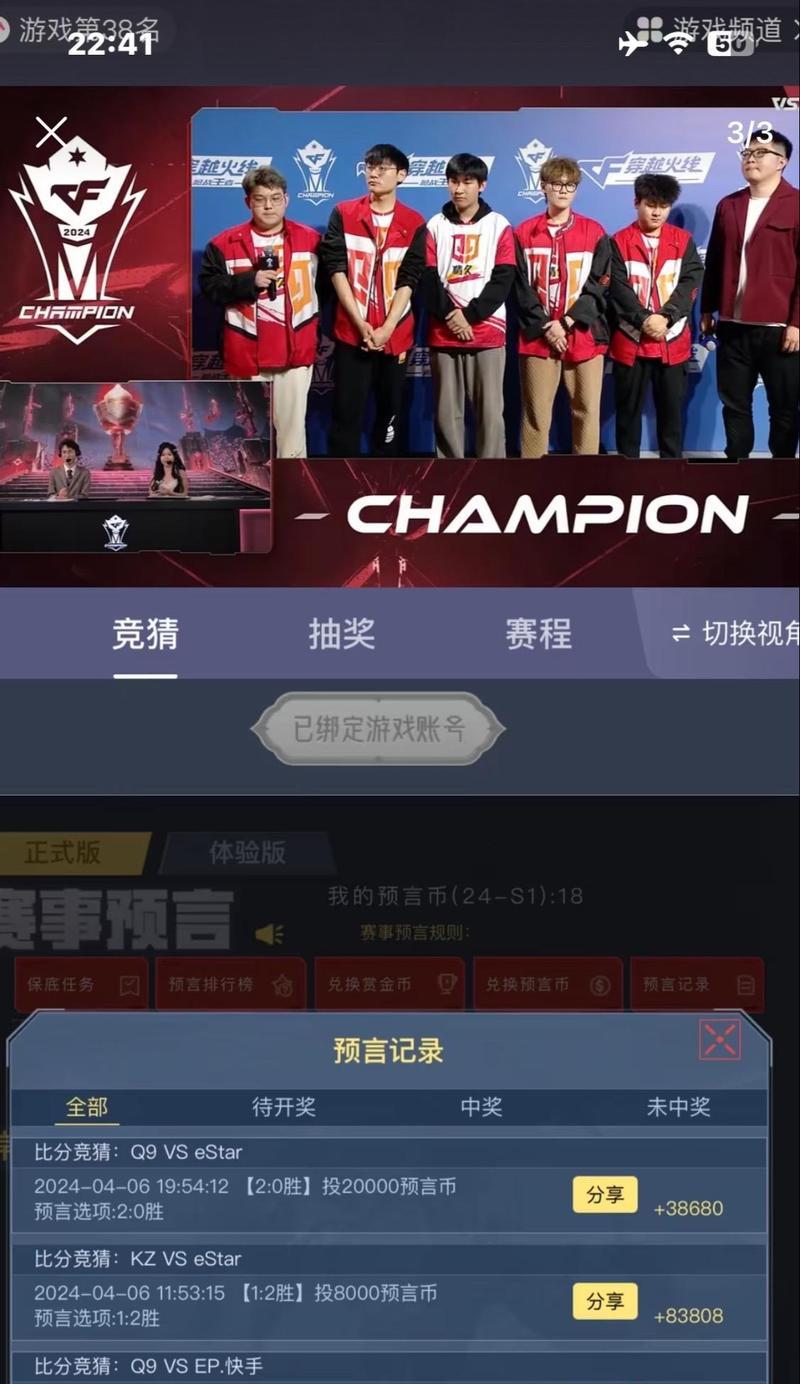Open the 抽奖 tab
The width and height of the screenshot is (800, 1384).
pyautogui.click(x=342, y=634)
